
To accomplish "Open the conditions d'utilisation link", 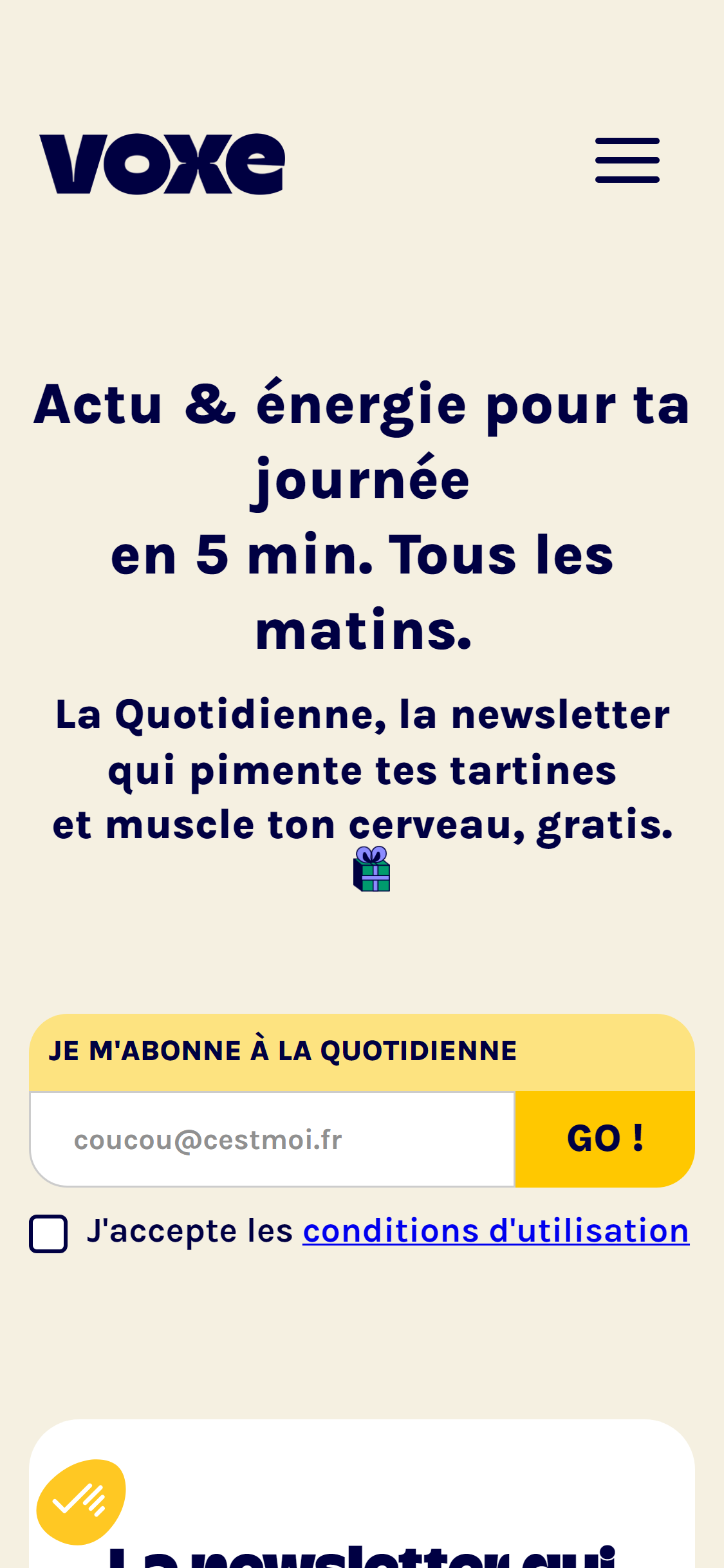I will [x=496, y=1231].
